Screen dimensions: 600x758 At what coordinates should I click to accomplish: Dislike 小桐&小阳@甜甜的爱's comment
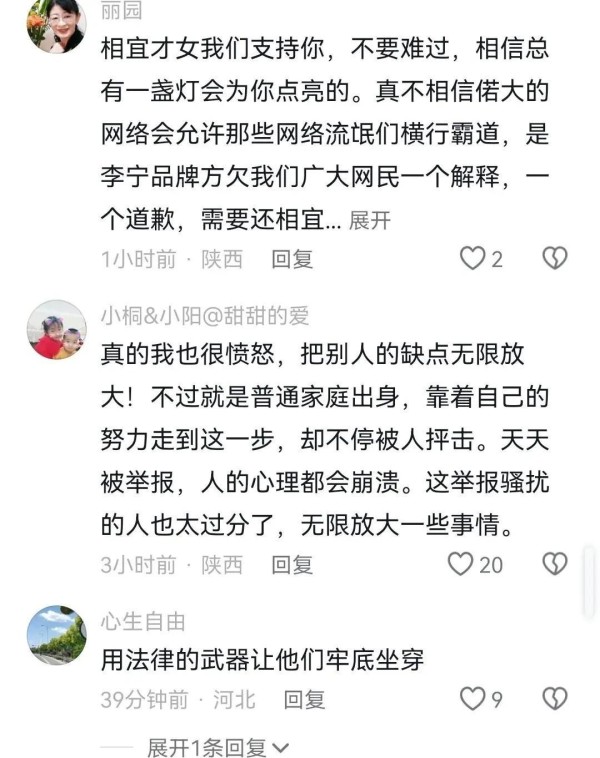coord(555,565)
